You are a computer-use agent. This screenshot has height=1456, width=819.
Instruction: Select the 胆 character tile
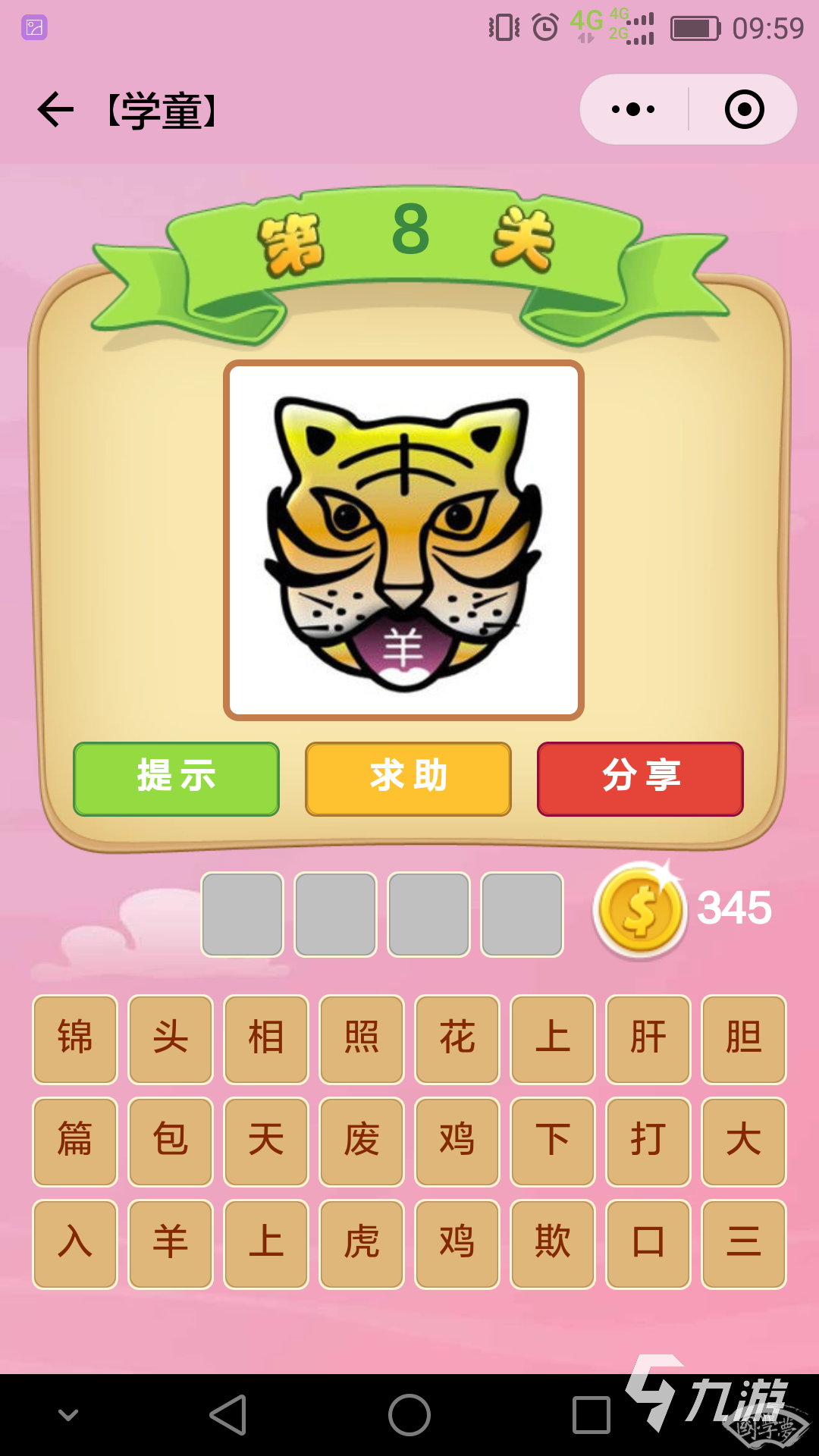pos(744,1039)
